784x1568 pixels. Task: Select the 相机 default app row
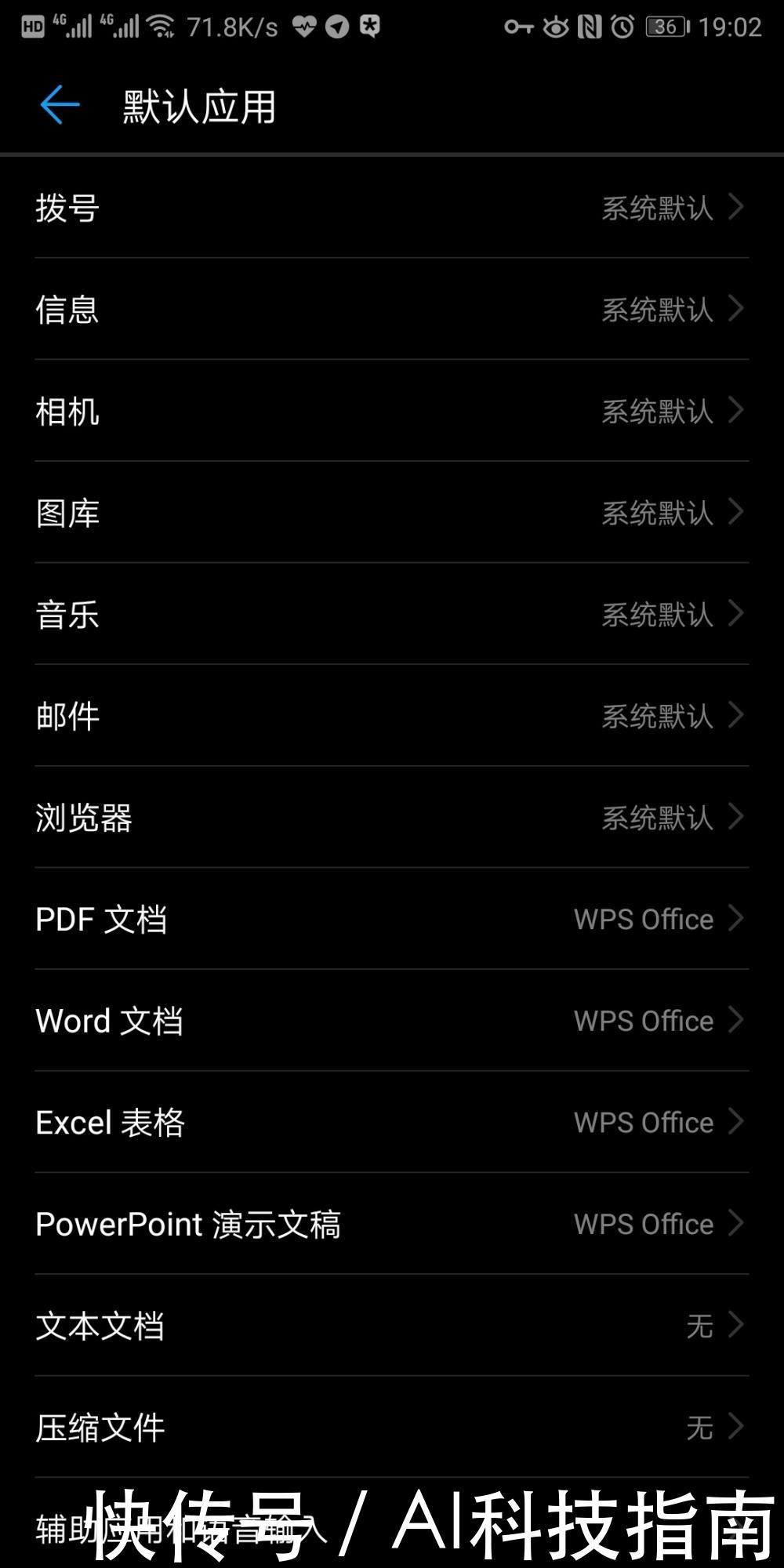392,411
